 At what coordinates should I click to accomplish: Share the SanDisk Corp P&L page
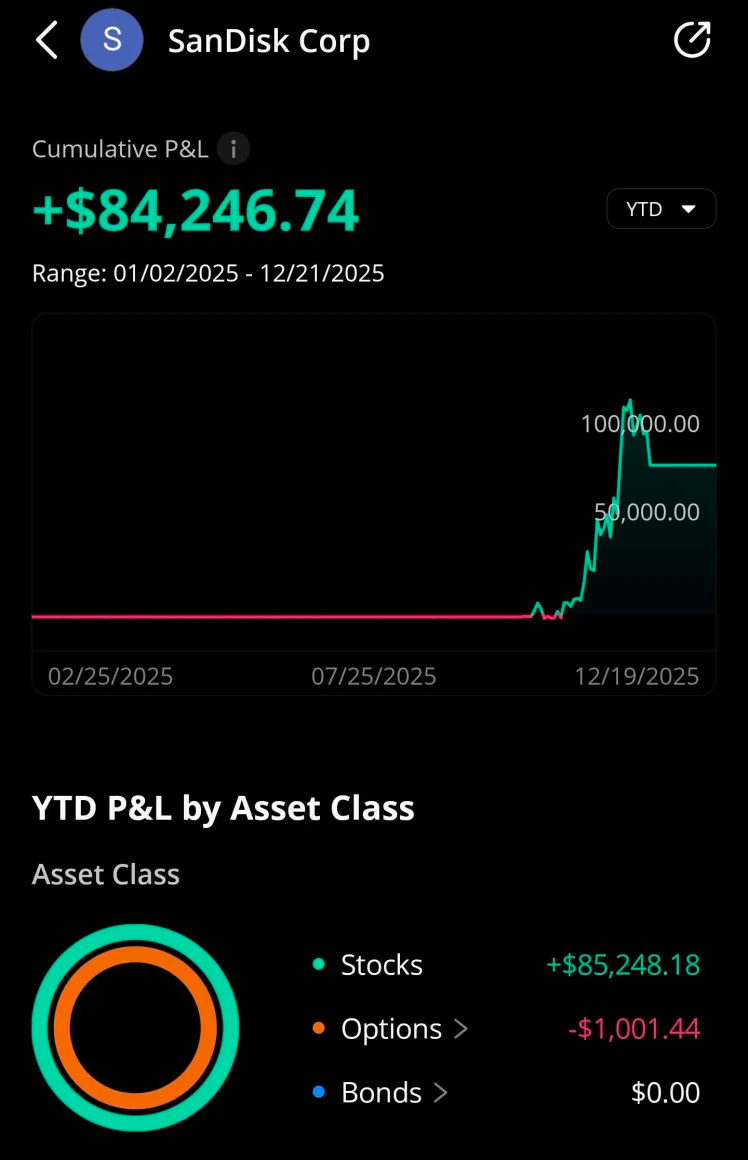[x=692, y=41]
